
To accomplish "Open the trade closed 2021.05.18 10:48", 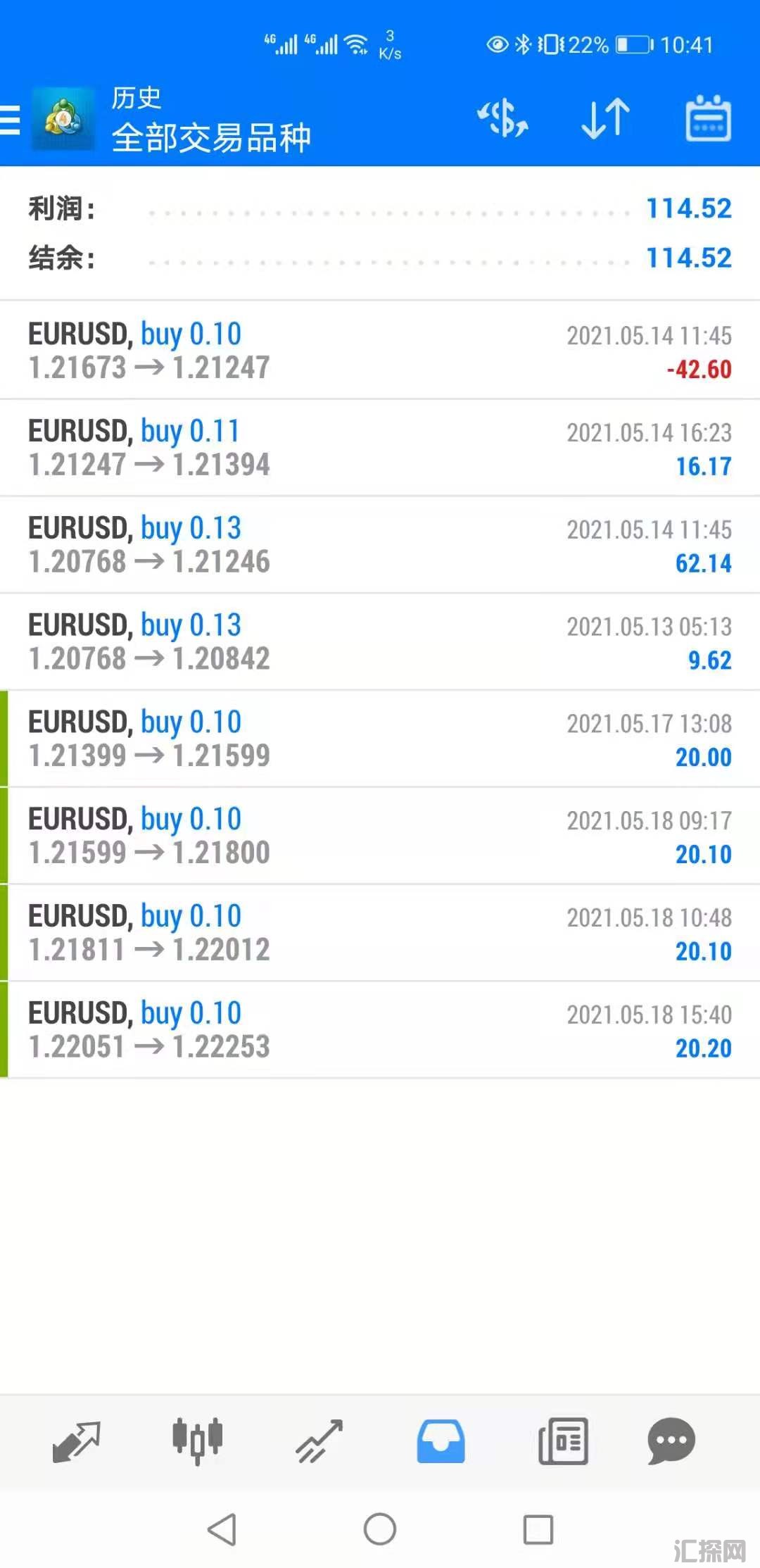I will (x=380, y=934).
